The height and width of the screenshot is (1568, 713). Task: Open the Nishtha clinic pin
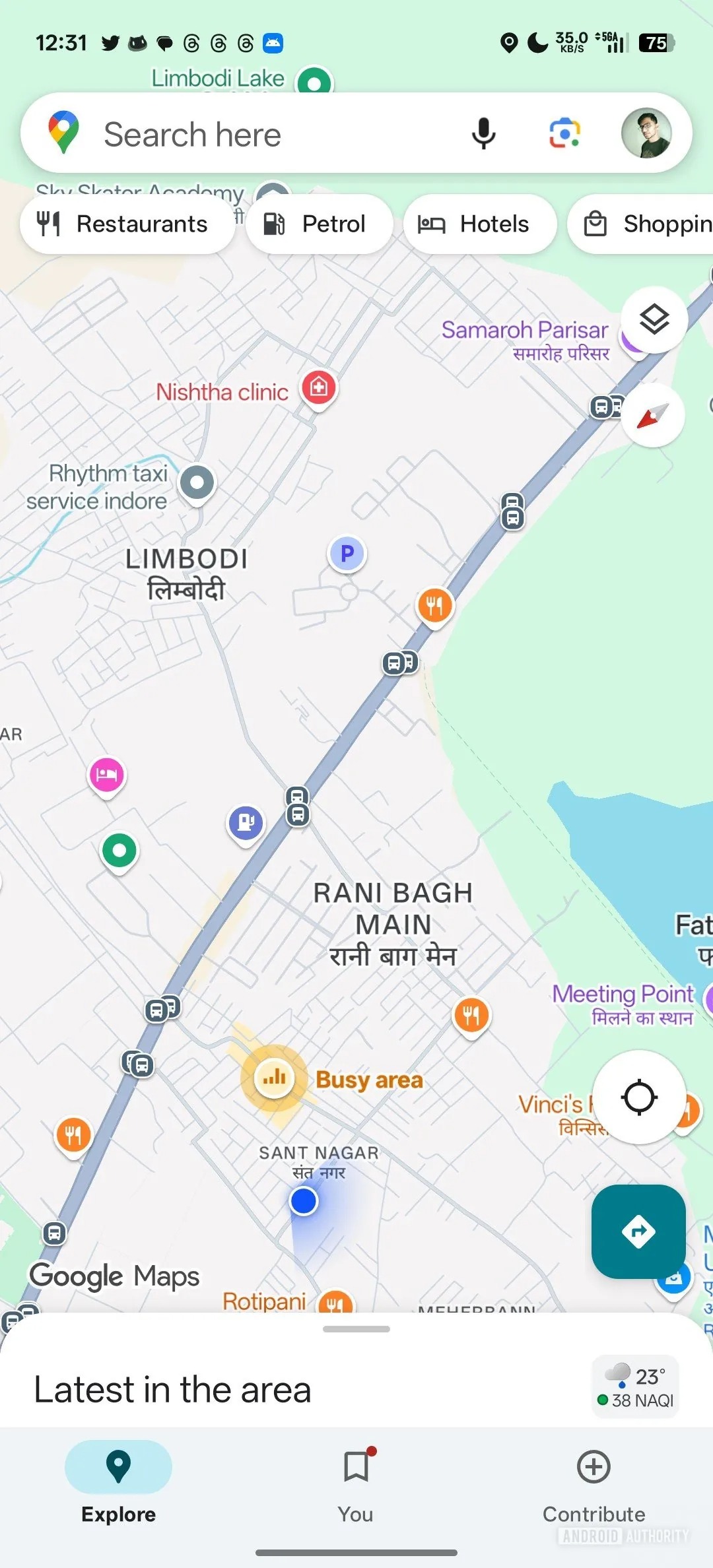319,387
